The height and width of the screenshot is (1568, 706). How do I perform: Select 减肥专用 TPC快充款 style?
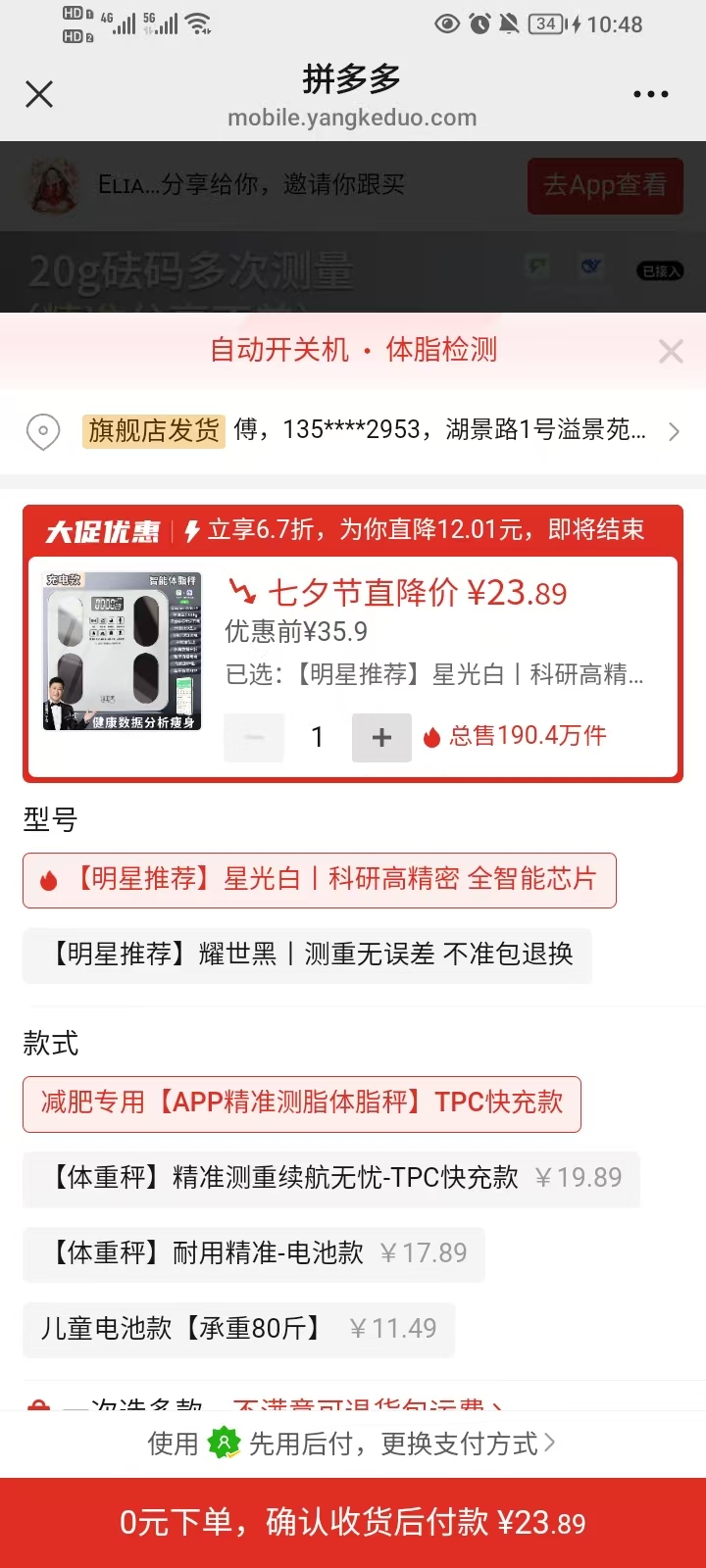[302, 1103]
